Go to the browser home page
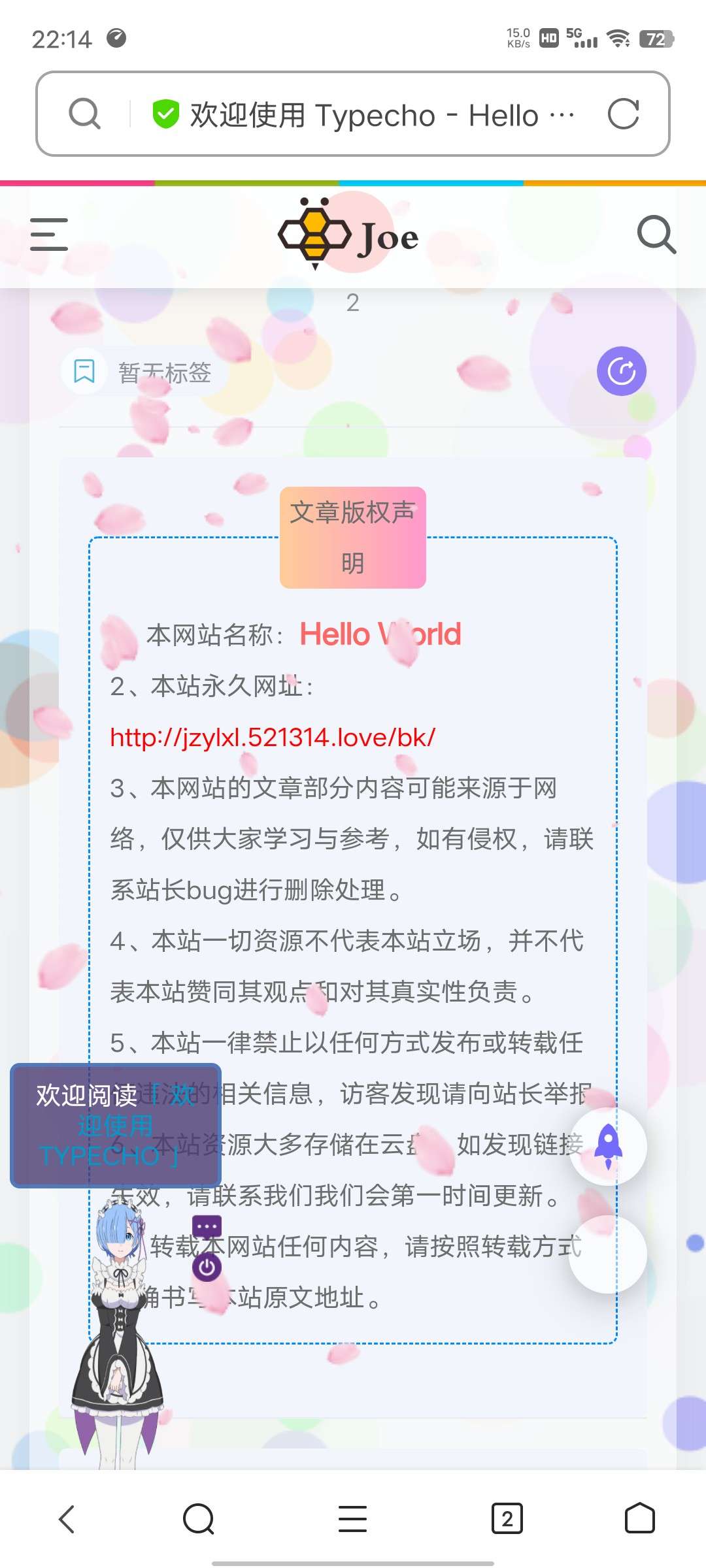The height and width of the screenshot is (1568, 706). pyautogui.click(x=639, y=1518)
